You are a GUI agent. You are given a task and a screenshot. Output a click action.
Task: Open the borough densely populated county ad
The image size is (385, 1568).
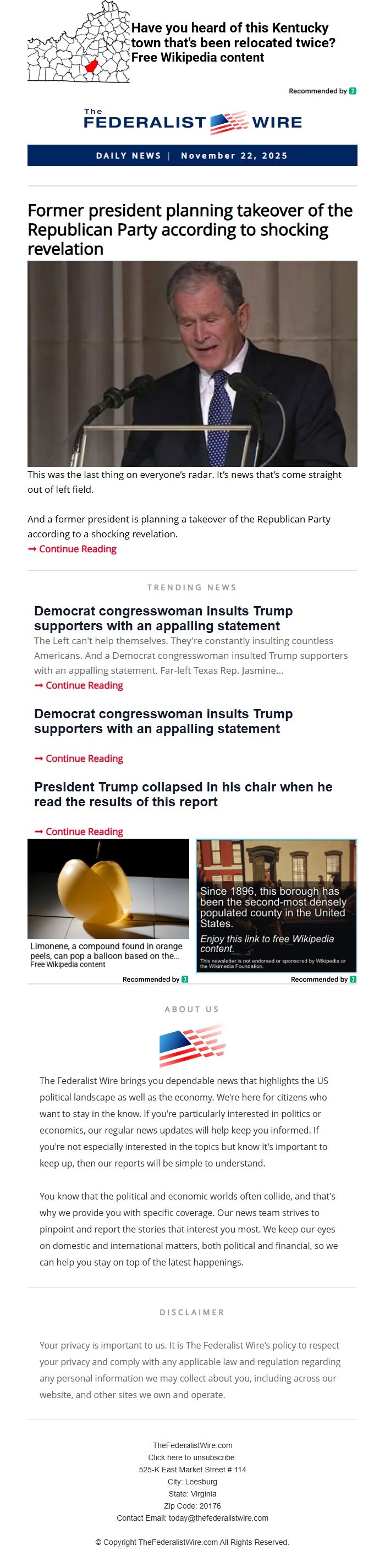pyautogui.click(x=276, y=906)
